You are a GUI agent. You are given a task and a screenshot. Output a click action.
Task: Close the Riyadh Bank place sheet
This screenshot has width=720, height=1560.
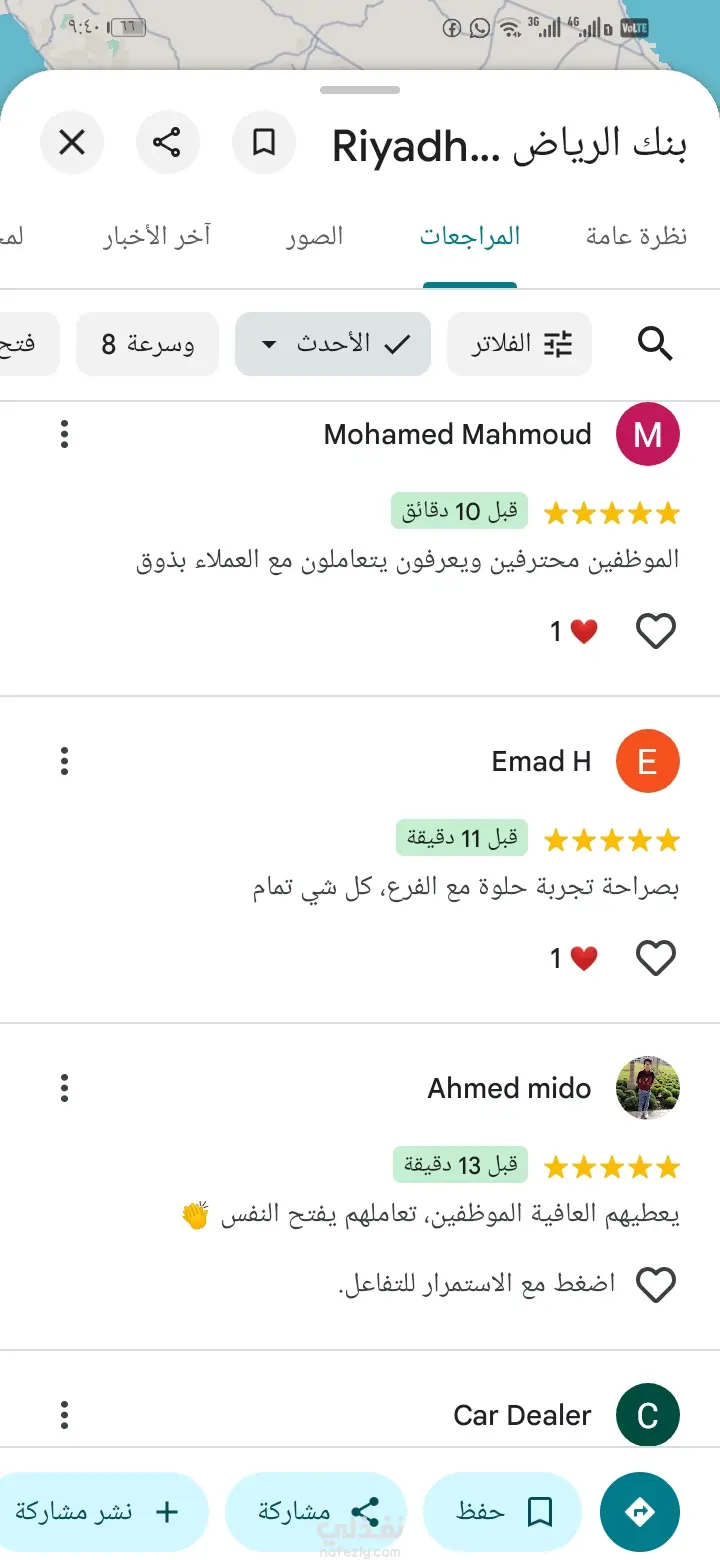click(72, 143)
